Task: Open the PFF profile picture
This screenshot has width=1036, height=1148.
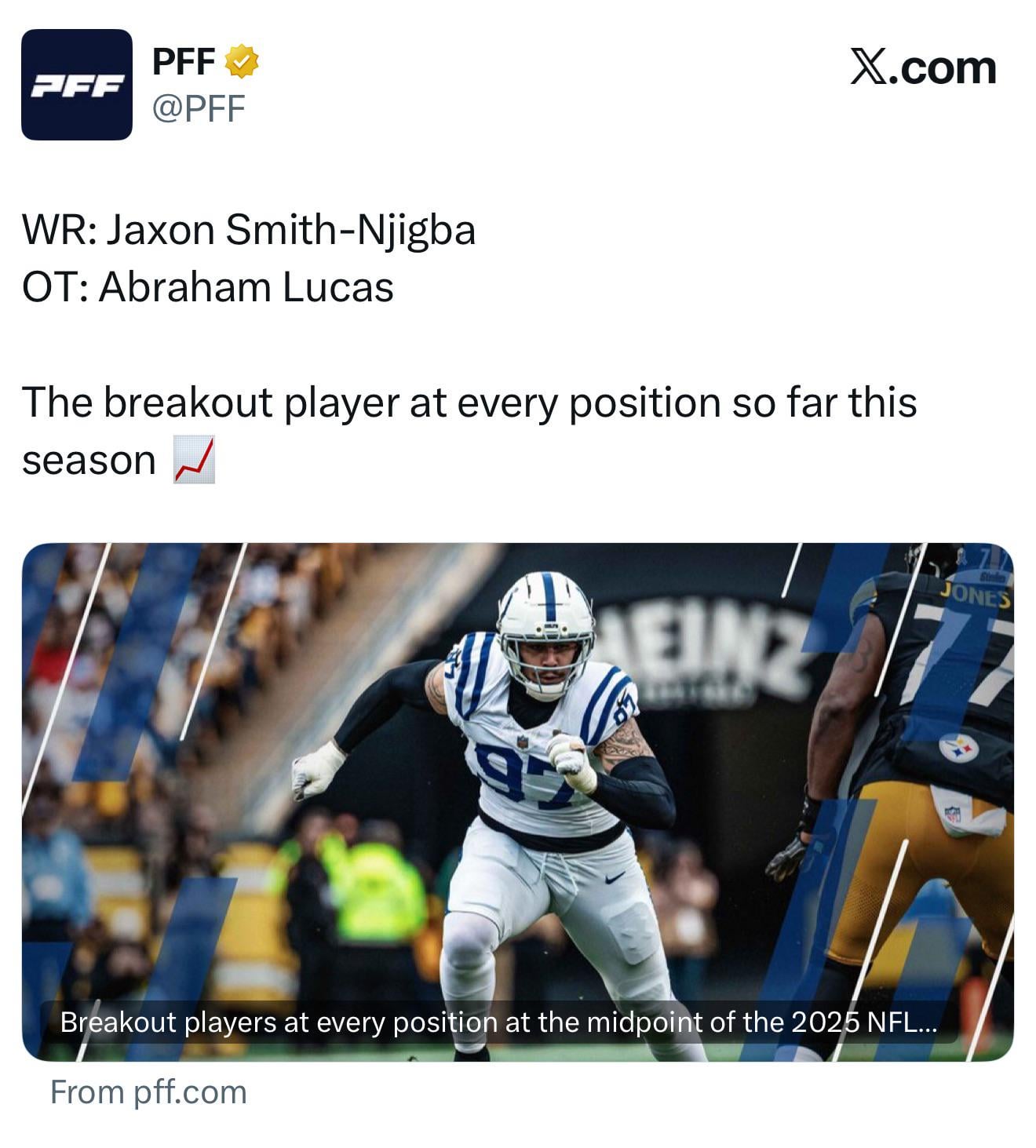Action: coord(76,85)
